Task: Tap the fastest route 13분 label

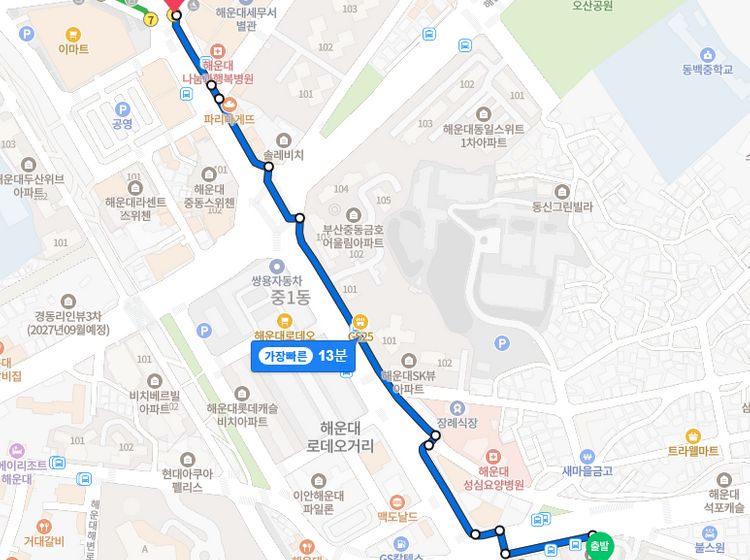Action: click(x=304, y=356)
